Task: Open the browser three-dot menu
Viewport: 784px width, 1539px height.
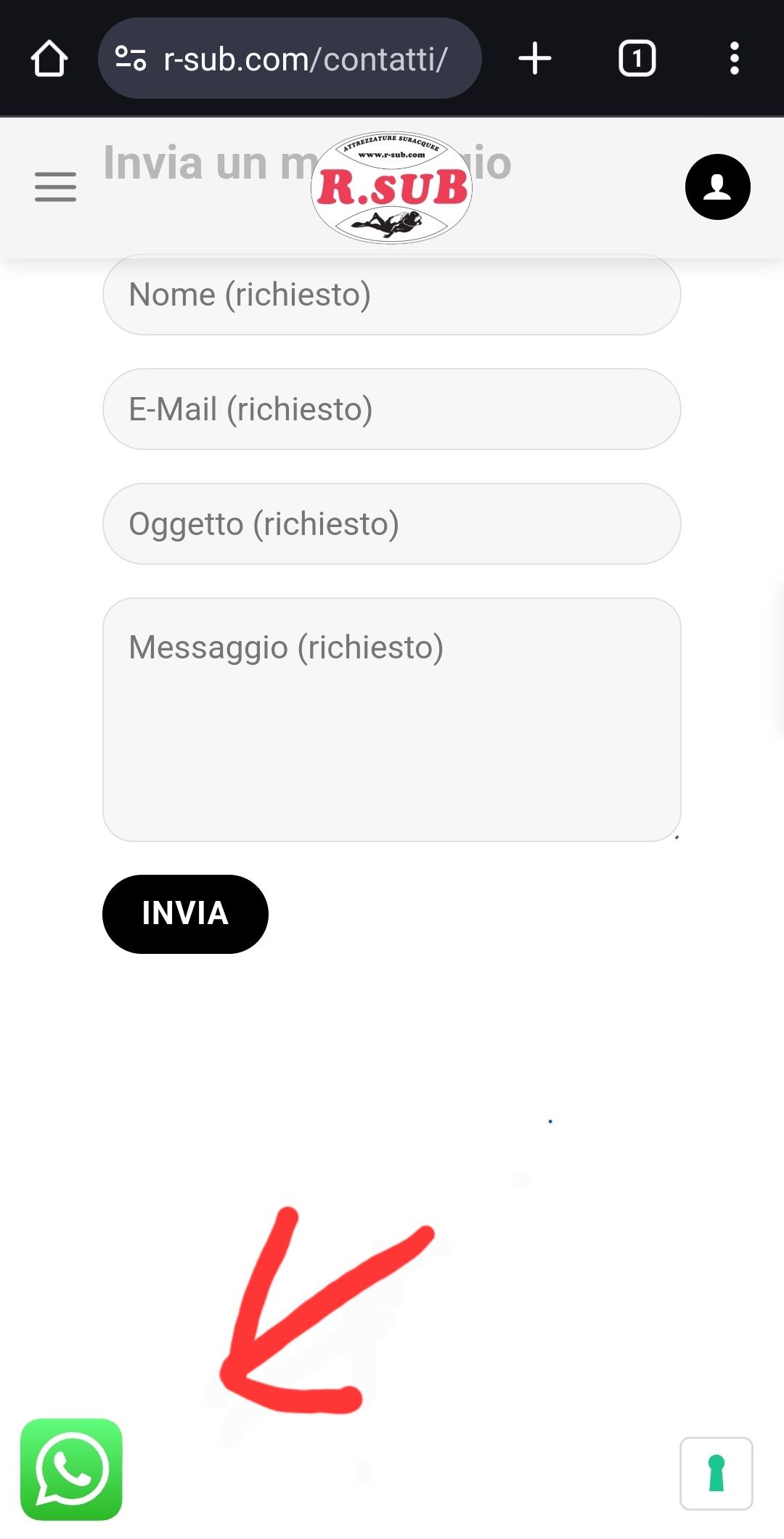Action: pyautogui.click(x=735, y=59)
